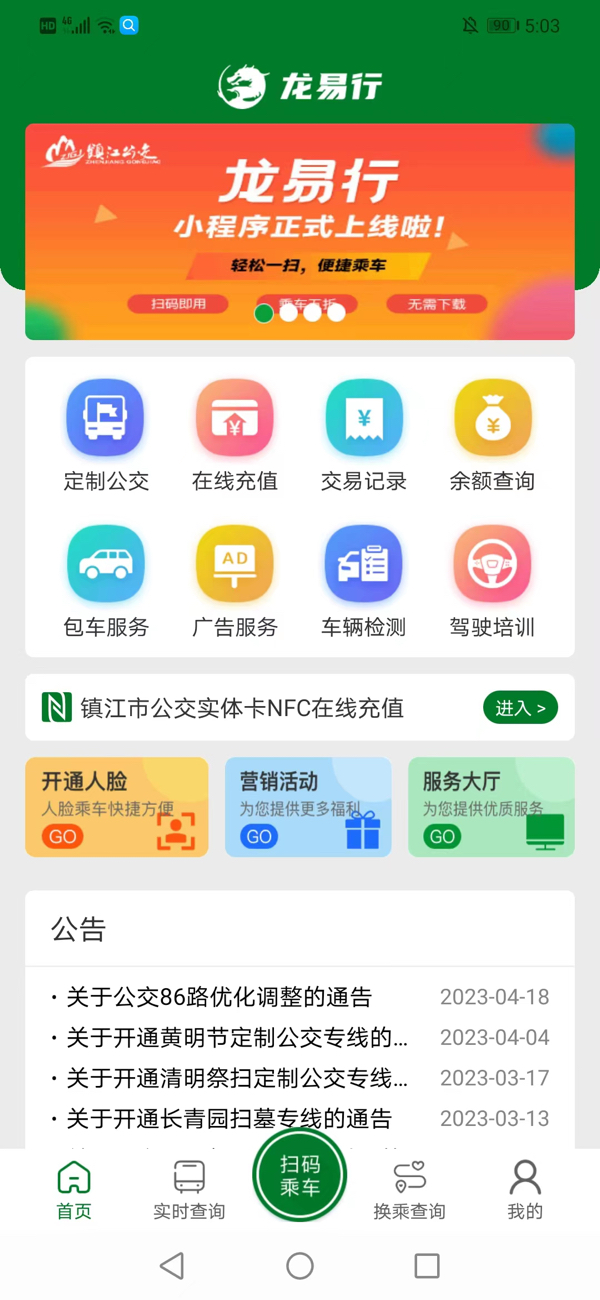Read notice about 黄明节定制公交专线
This screenshot has height=1300, width=600.
click(x=237, y=1038)
